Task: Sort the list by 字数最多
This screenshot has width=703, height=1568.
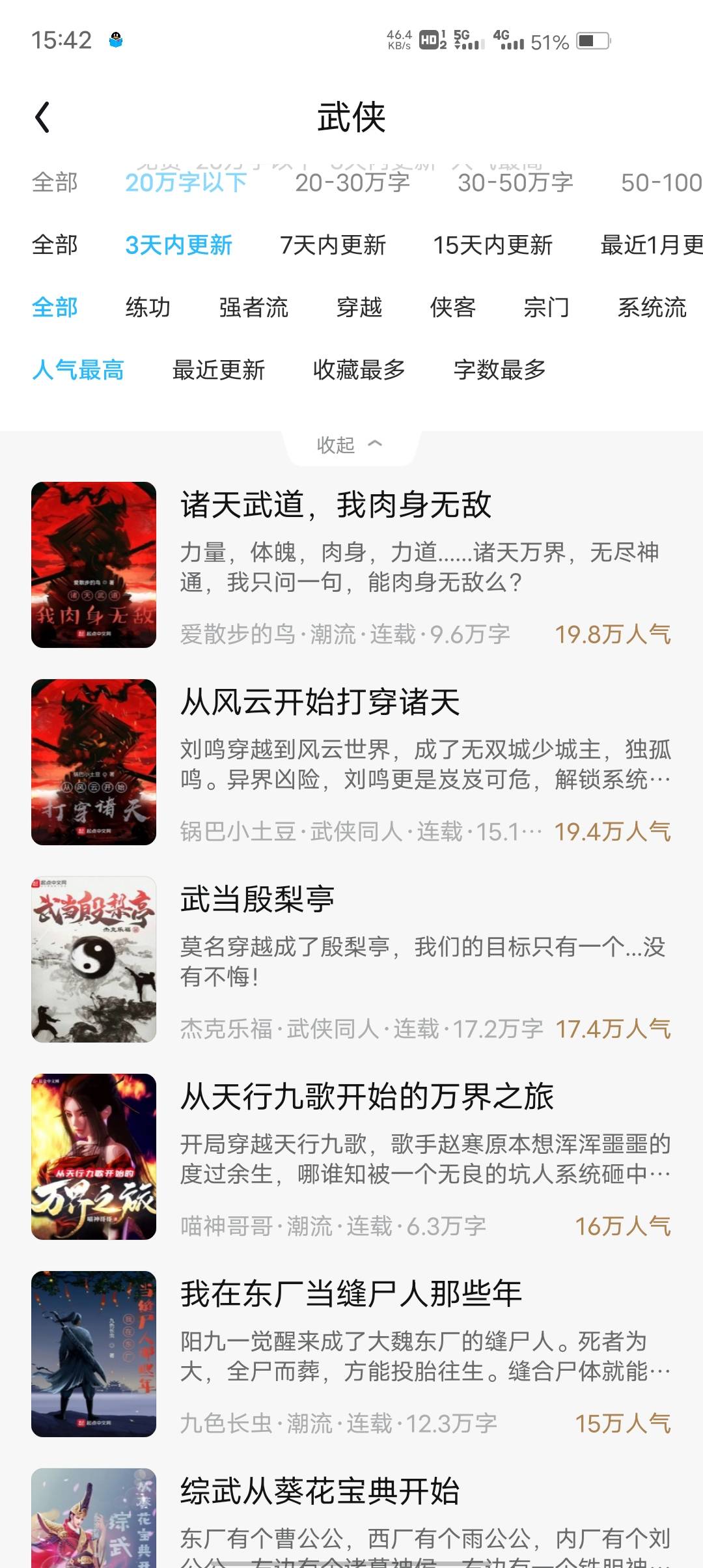Action: click(500, 370)
